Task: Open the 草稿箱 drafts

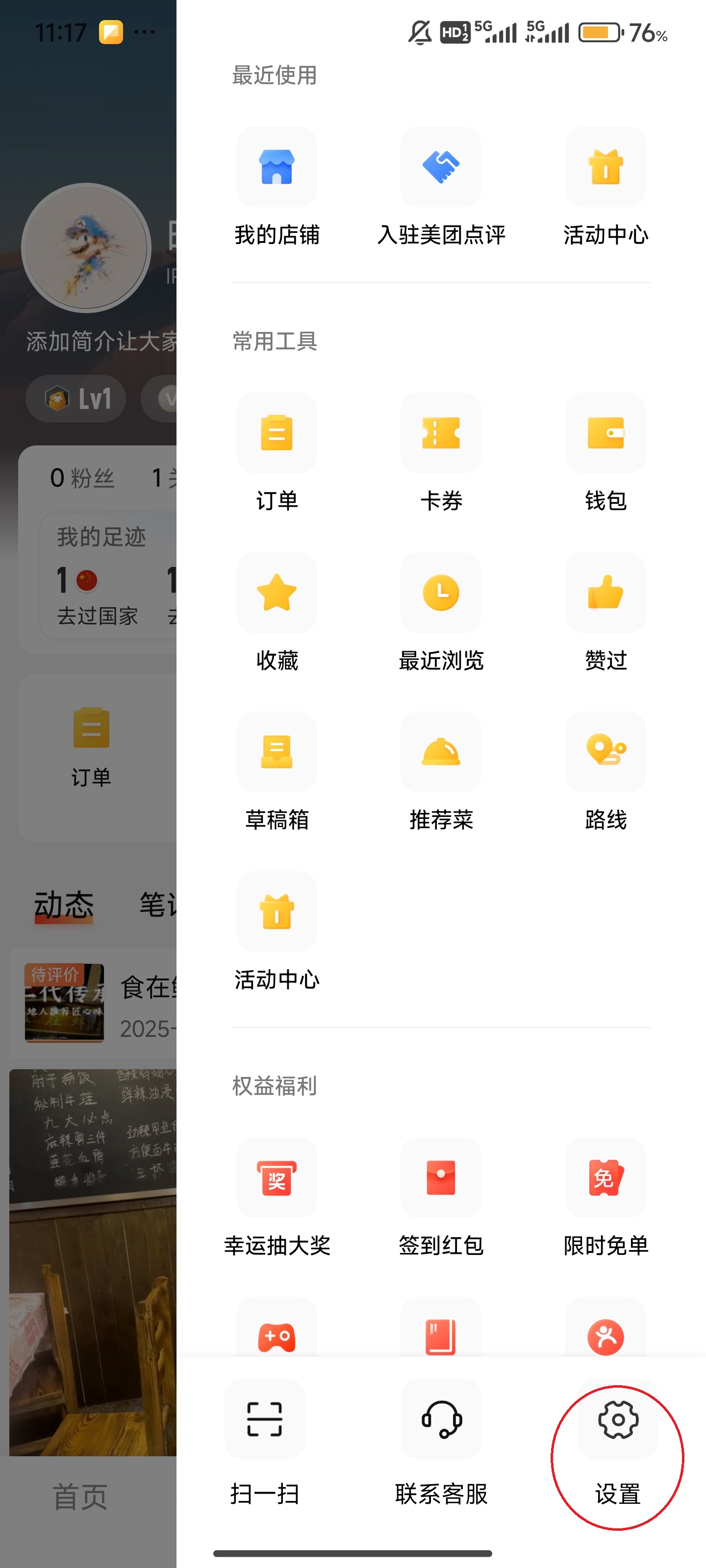Action: coord(277,753)
